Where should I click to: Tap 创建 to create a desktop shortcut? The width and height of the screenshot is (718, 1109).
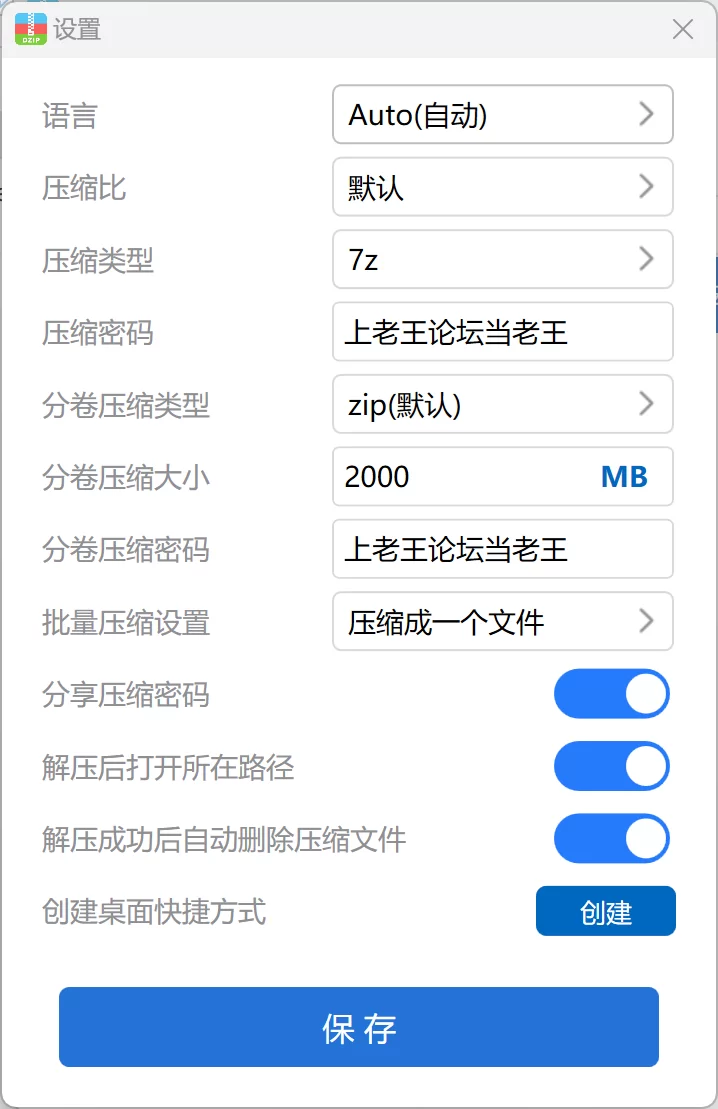(605, 912)
